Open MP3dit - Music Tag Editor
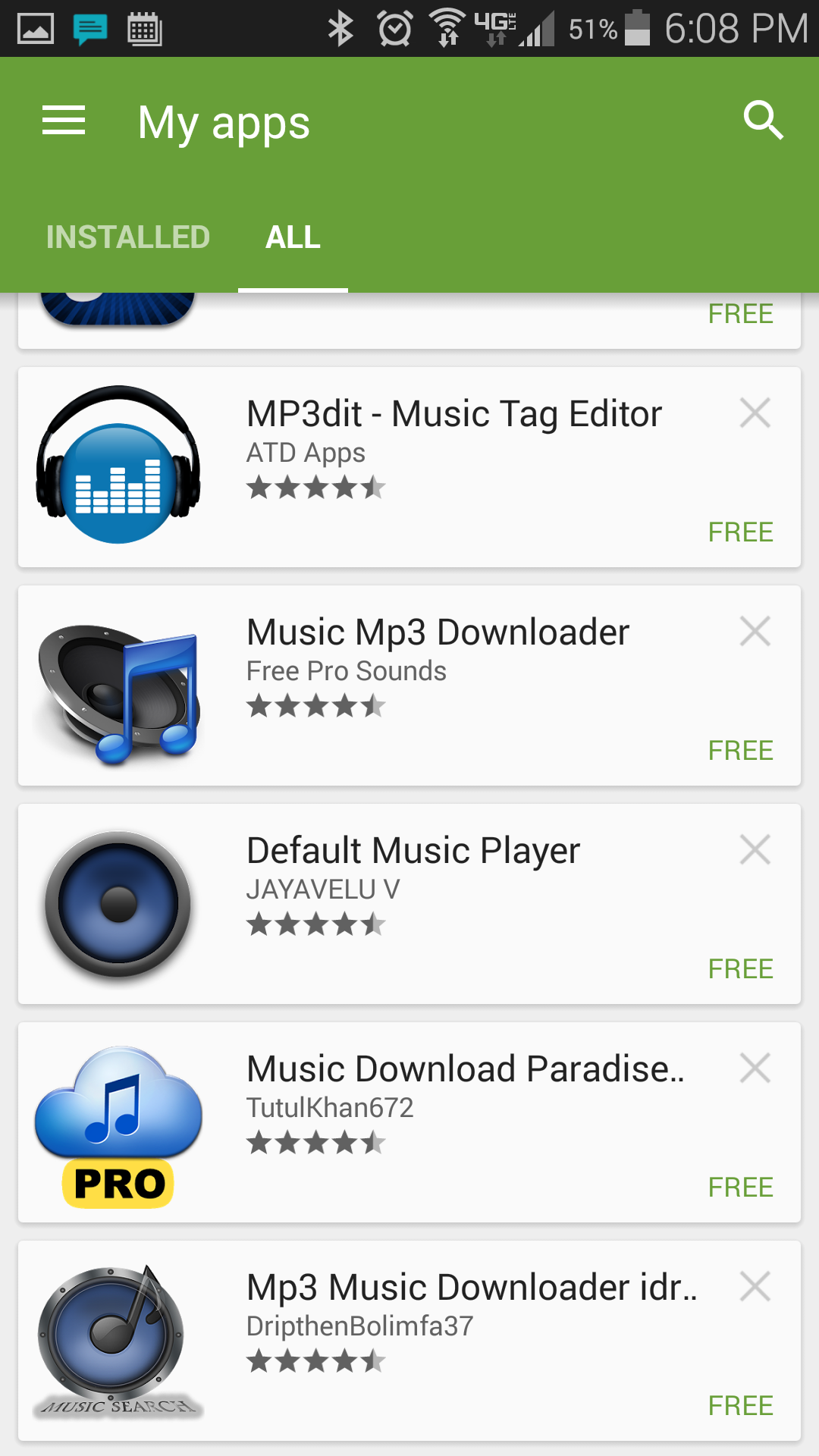The height and width of the screenshot is (1456, 819). 409,467
